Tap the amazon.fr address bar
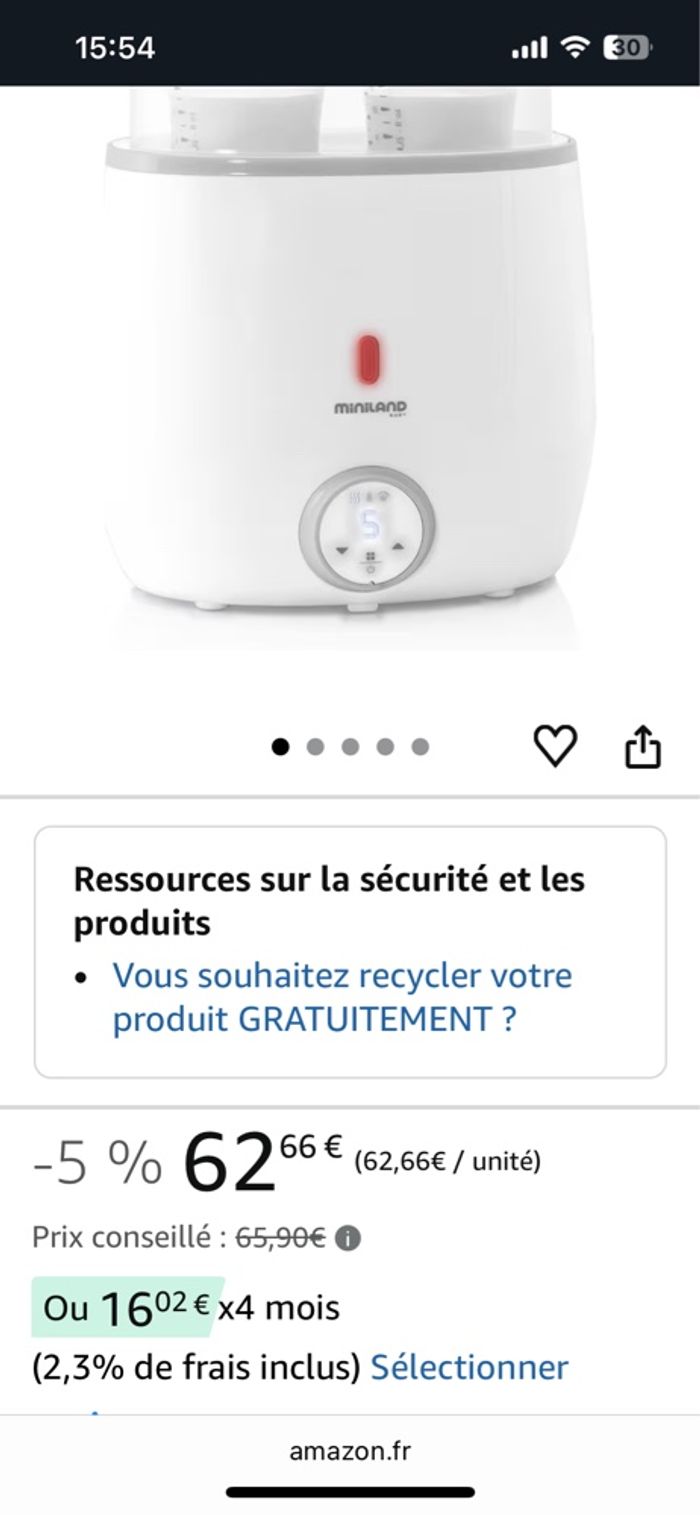 point(350,1451)
